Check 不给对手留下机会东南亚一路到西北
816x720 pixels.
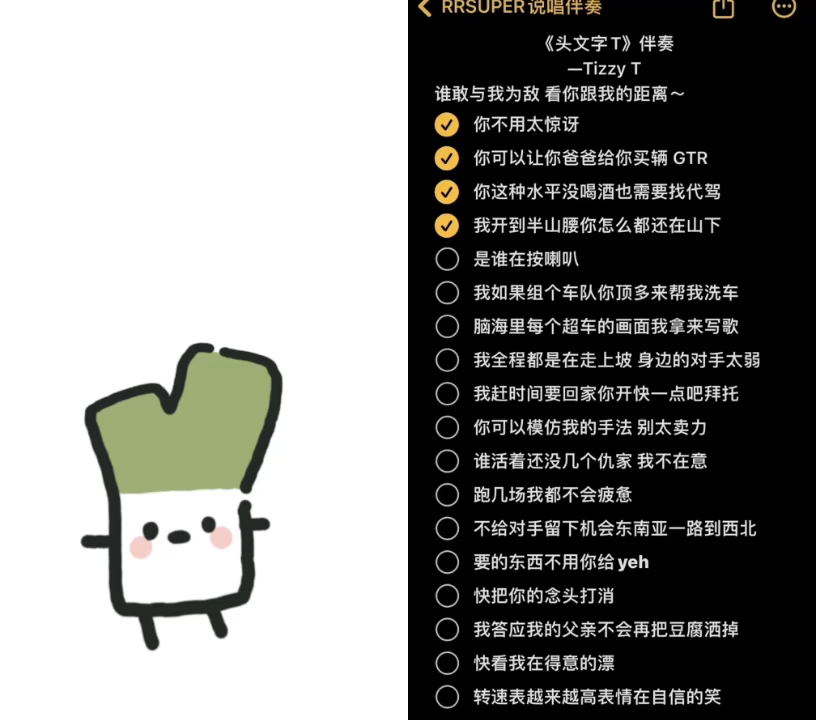(447, 528)
